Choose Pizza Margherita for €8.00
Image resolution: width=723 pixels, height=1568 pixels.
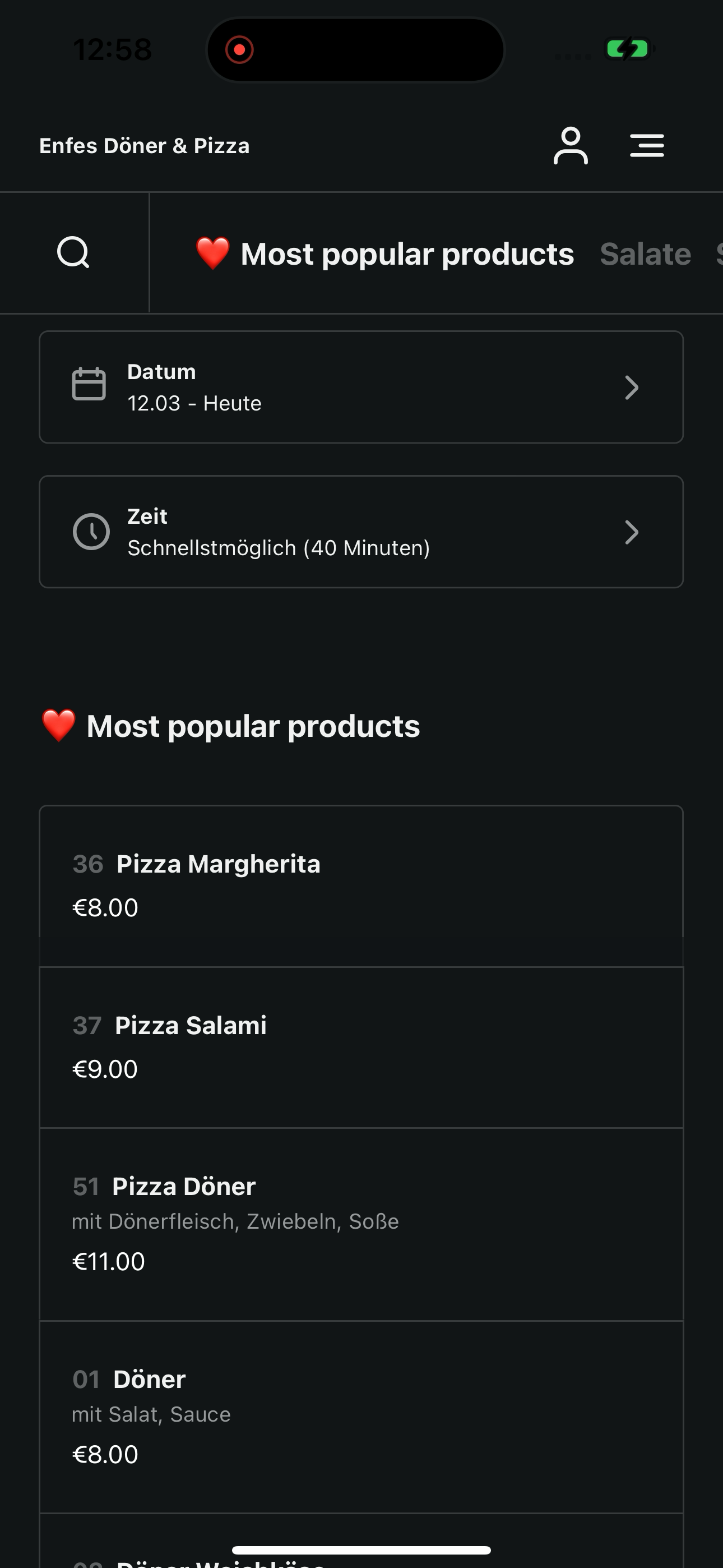click(361, 886)
